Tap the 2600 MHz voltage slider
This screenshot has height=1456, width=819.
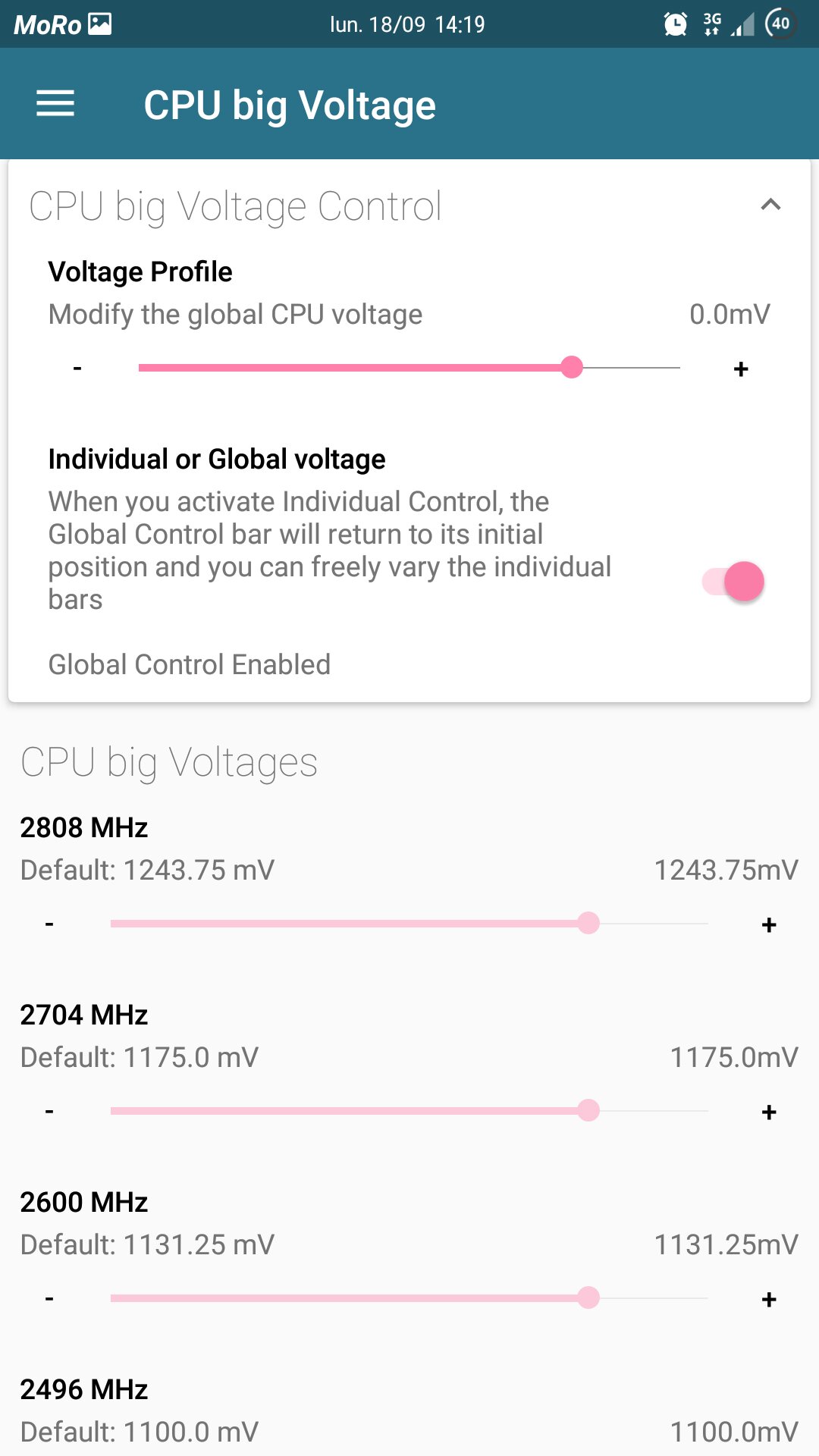409,1298
